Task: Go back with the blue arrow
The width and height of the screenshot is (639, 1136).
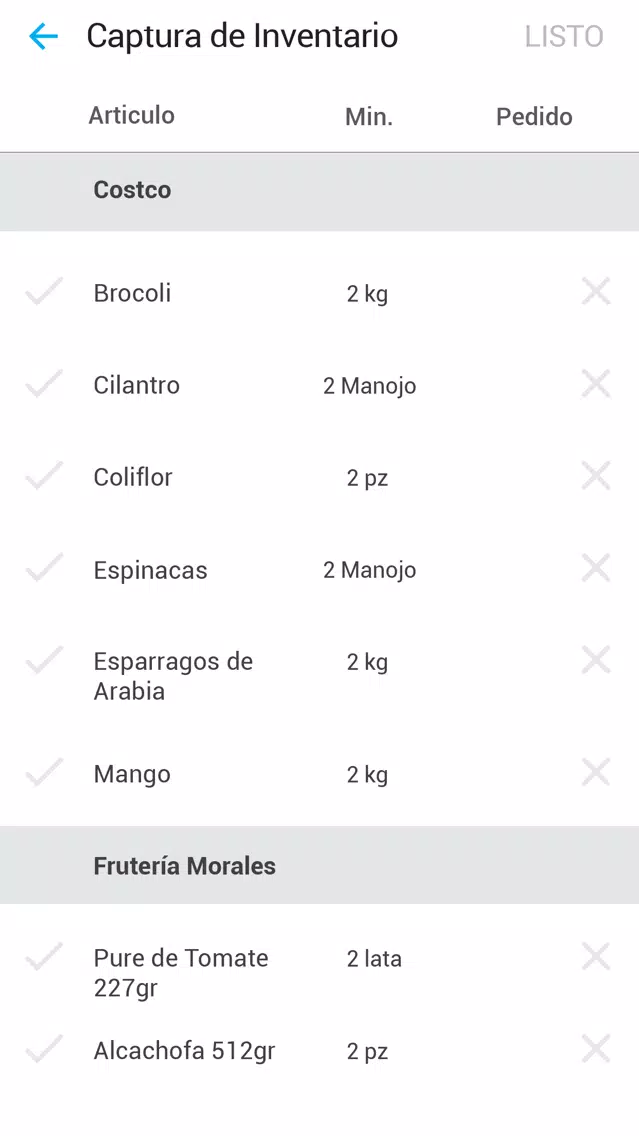Action: (x=43, y=36)
